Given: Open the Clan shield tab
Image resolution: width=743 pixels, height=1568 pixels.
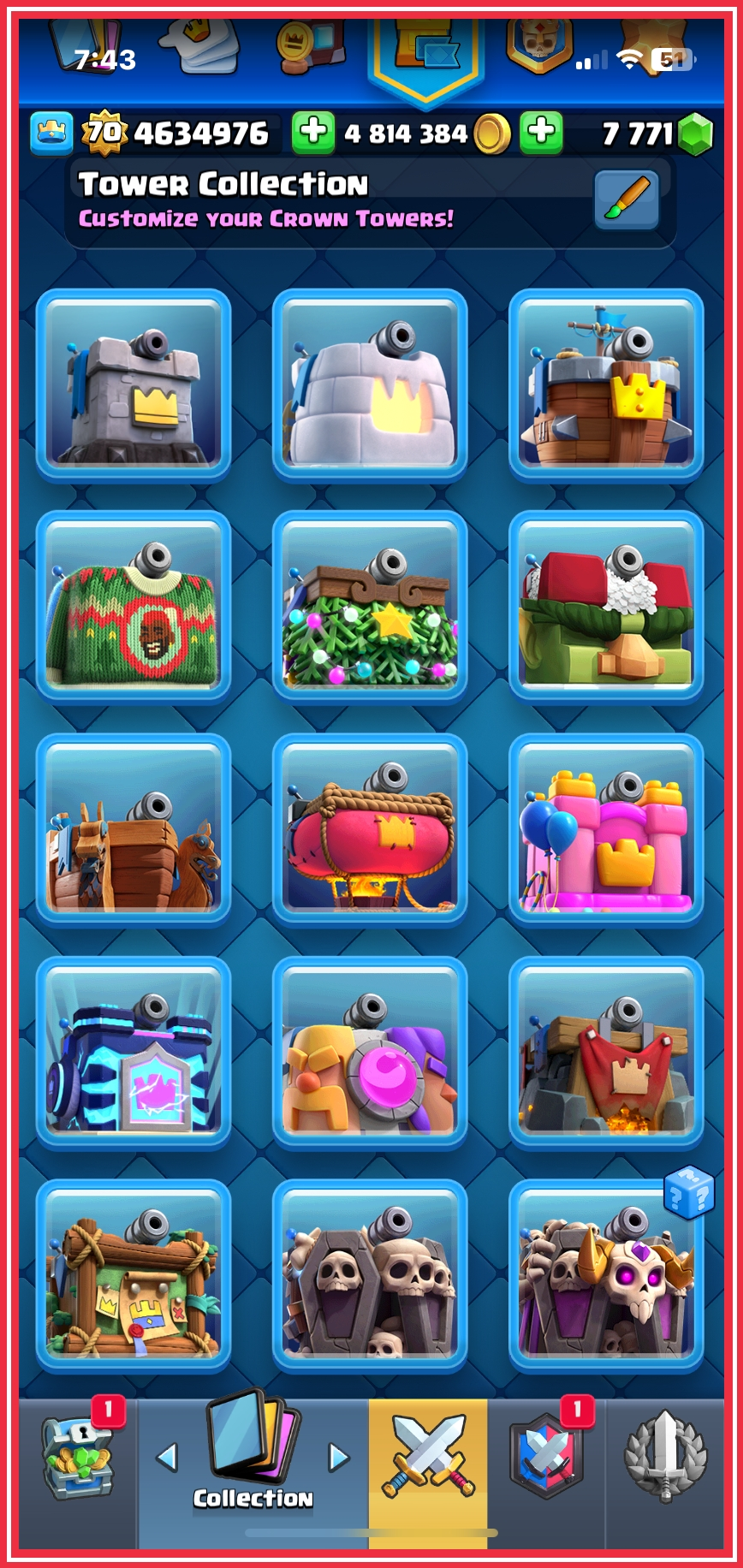Looking at the screenshot, I should (x=546, y=1474).
